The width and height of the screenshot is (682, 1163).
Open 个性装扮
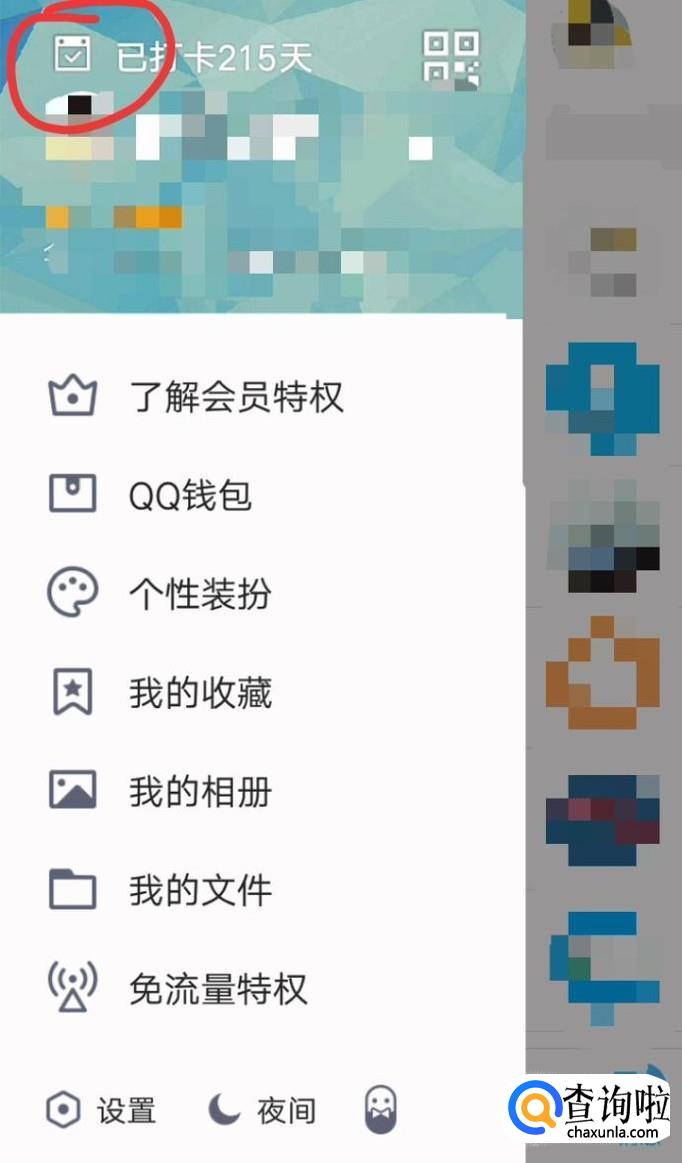(x=200, y=594)
